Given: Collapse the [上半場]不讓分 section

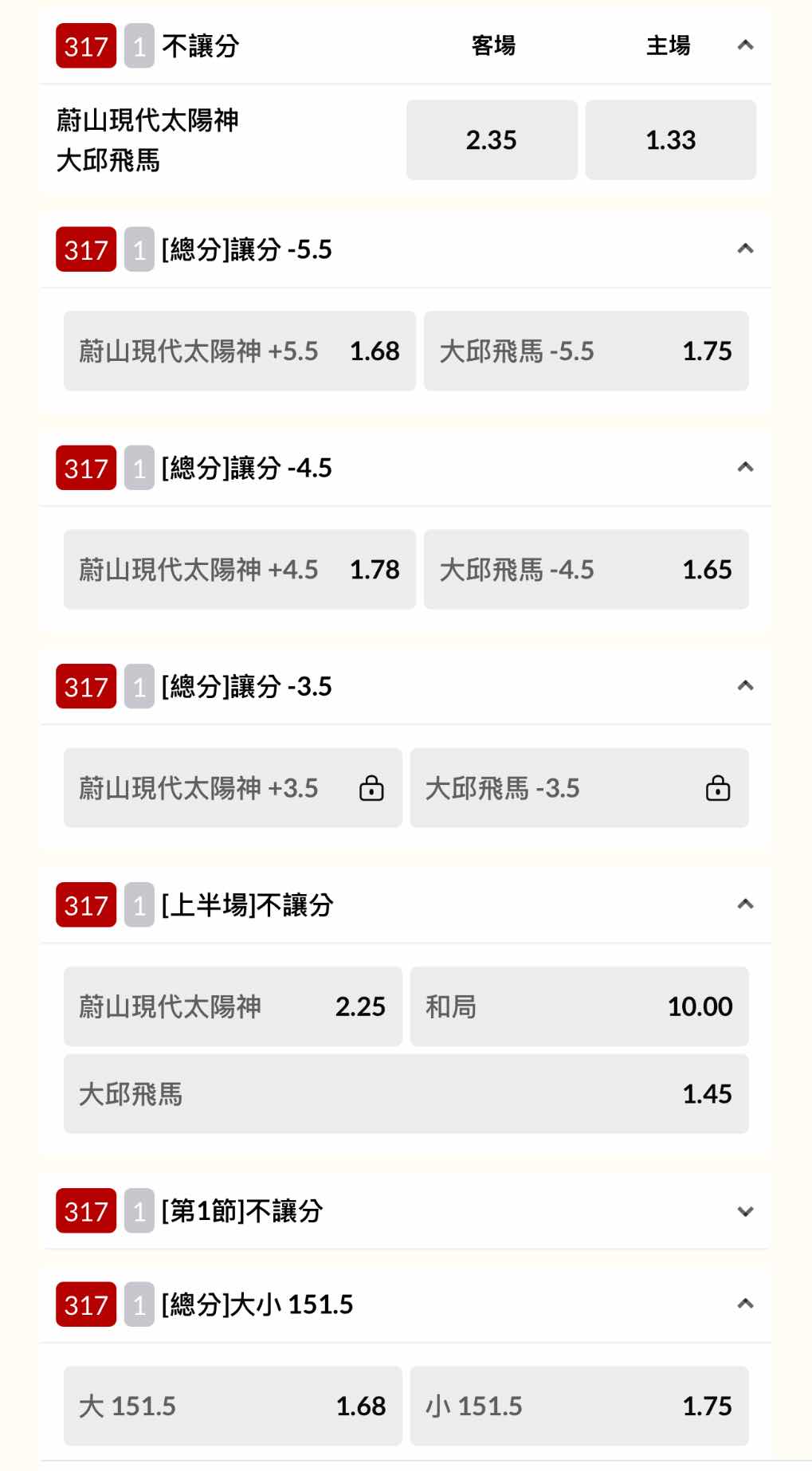Looking at the screenshot, I should coord(745,904).
